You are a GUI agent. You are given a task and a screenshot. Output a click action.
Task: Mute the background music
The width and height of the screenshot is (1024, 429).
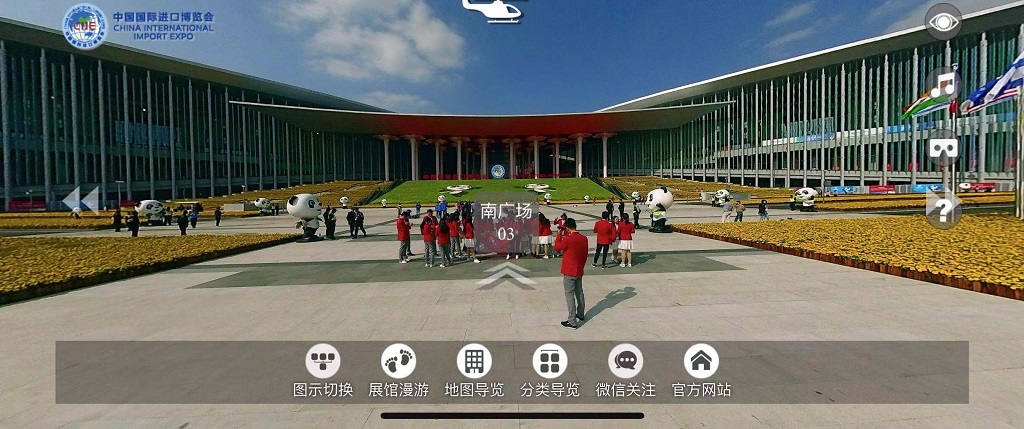(942, 84)
